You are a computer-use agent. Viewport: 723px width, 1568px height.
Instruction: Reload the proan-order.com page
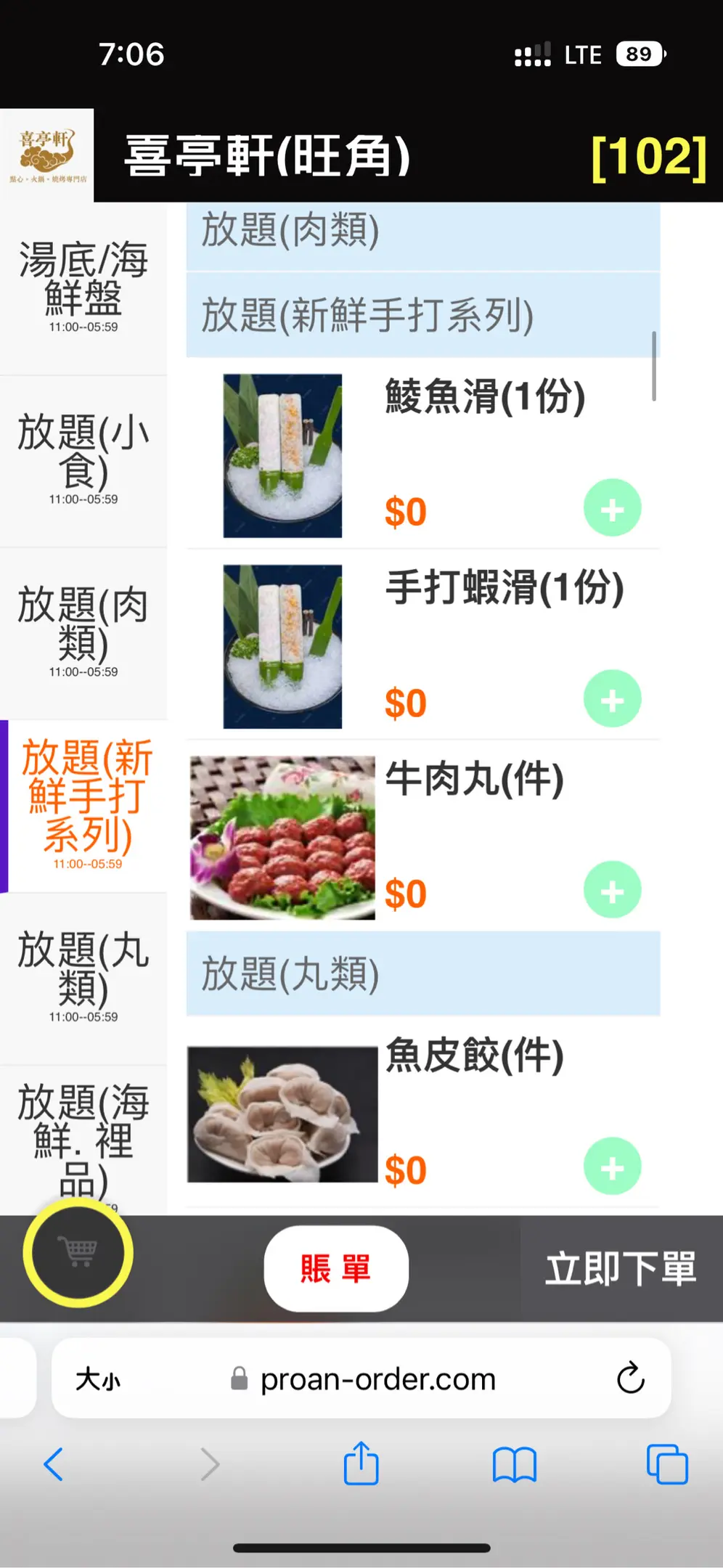click(x=630, y=1378)
